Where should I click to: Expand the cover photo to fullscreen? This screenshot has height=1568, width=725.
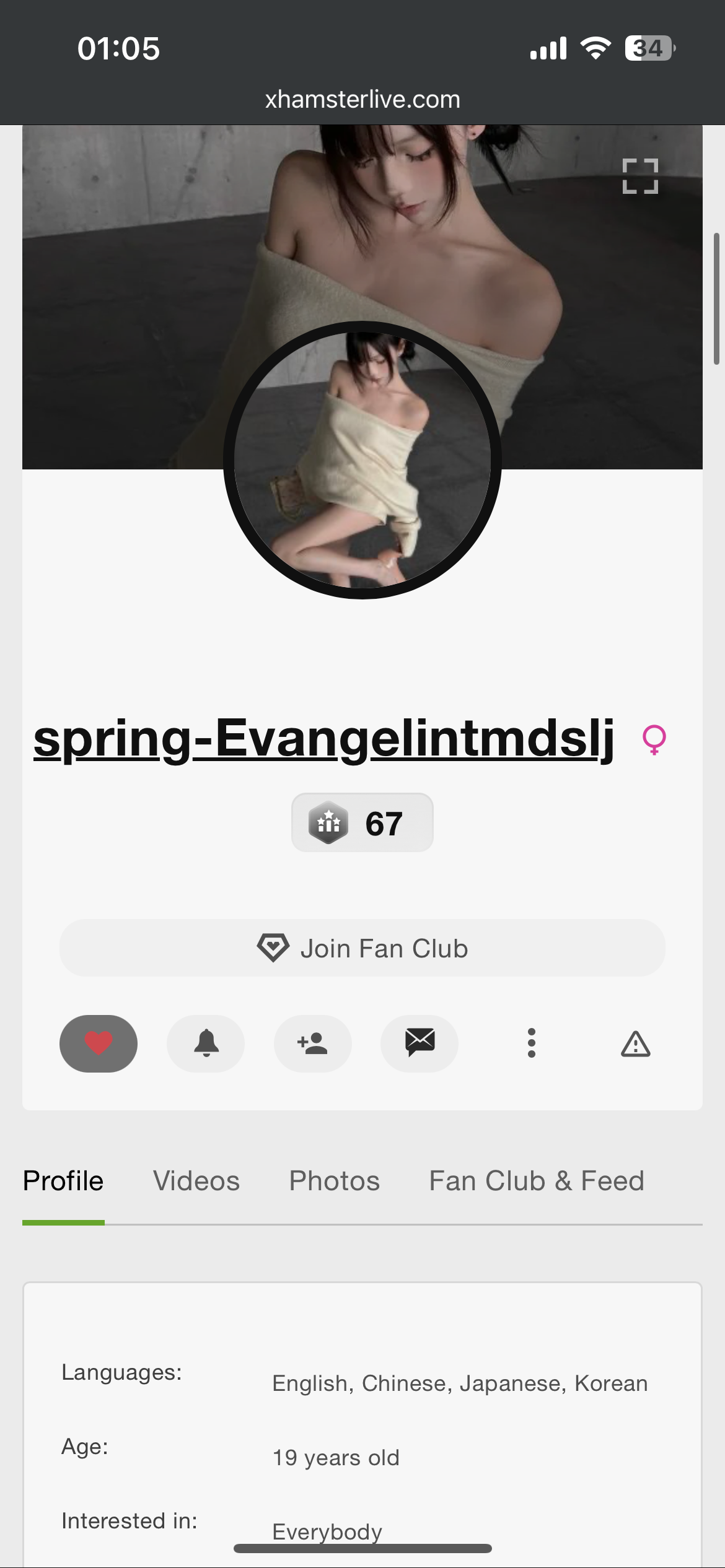coord(640,176)
